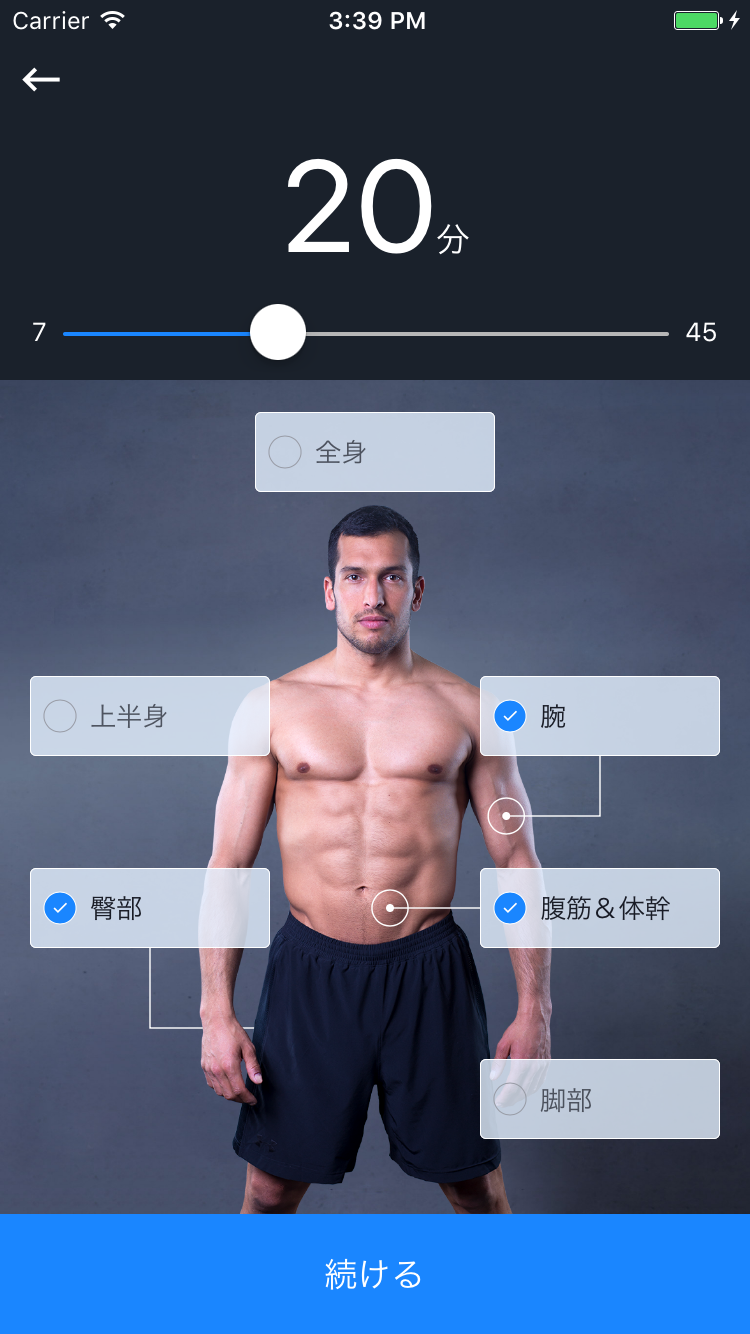Tap the 続ける button
The image size is (750, 1334).
coord(375,1274)
